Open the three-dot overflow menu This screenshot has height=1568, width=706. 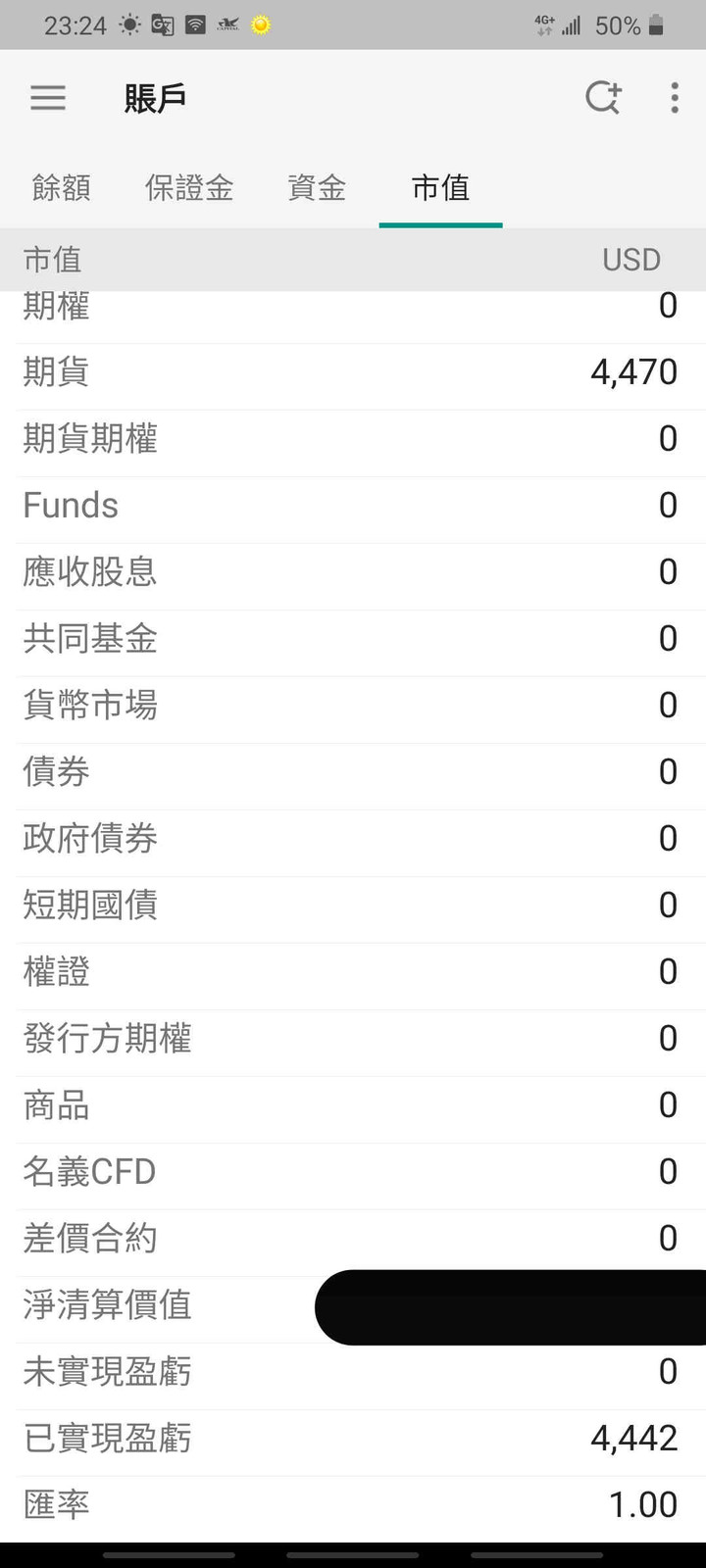[675, 98]
